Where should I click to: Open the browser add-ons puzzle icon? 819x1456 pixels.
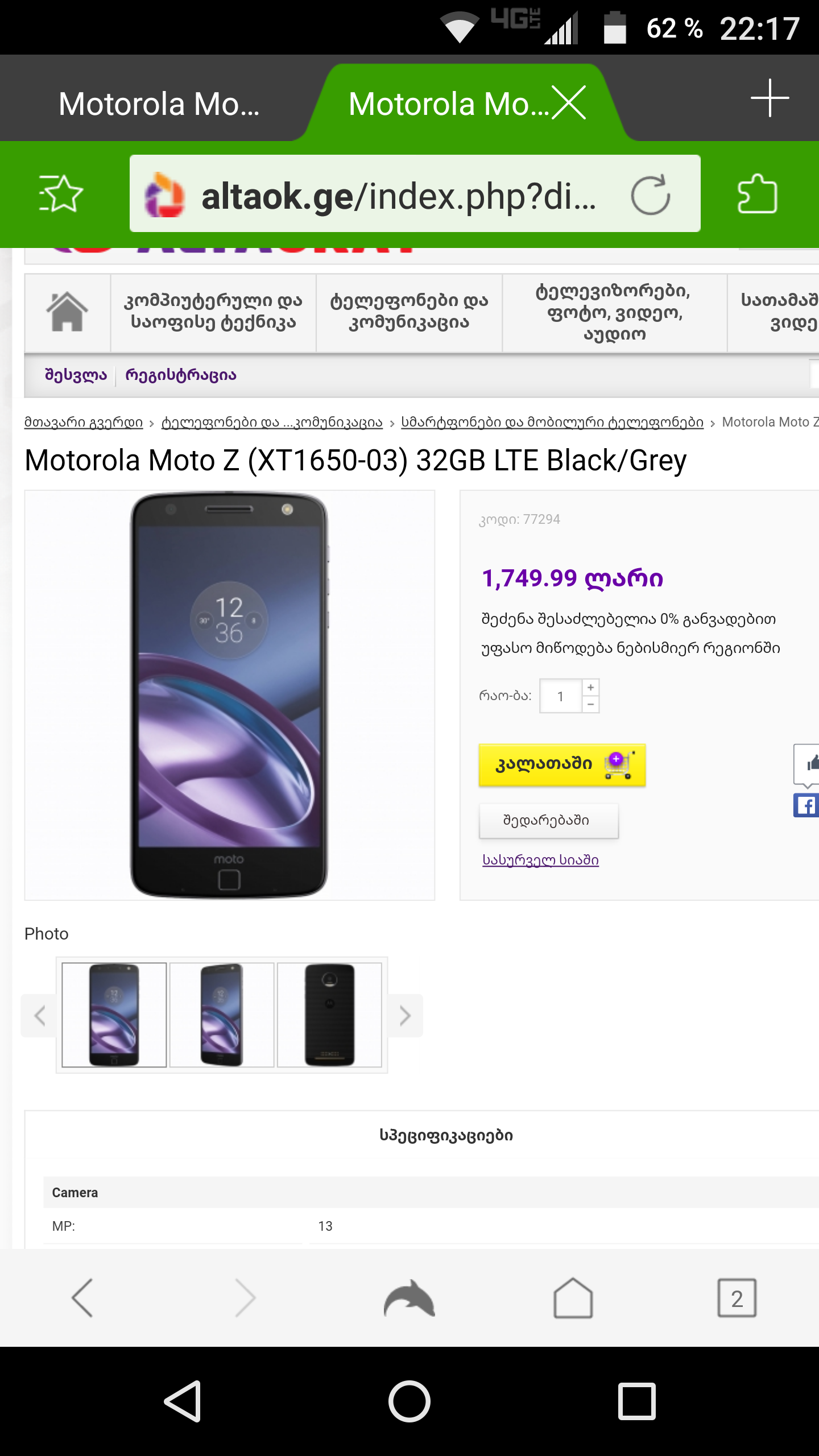click(757, 194)
